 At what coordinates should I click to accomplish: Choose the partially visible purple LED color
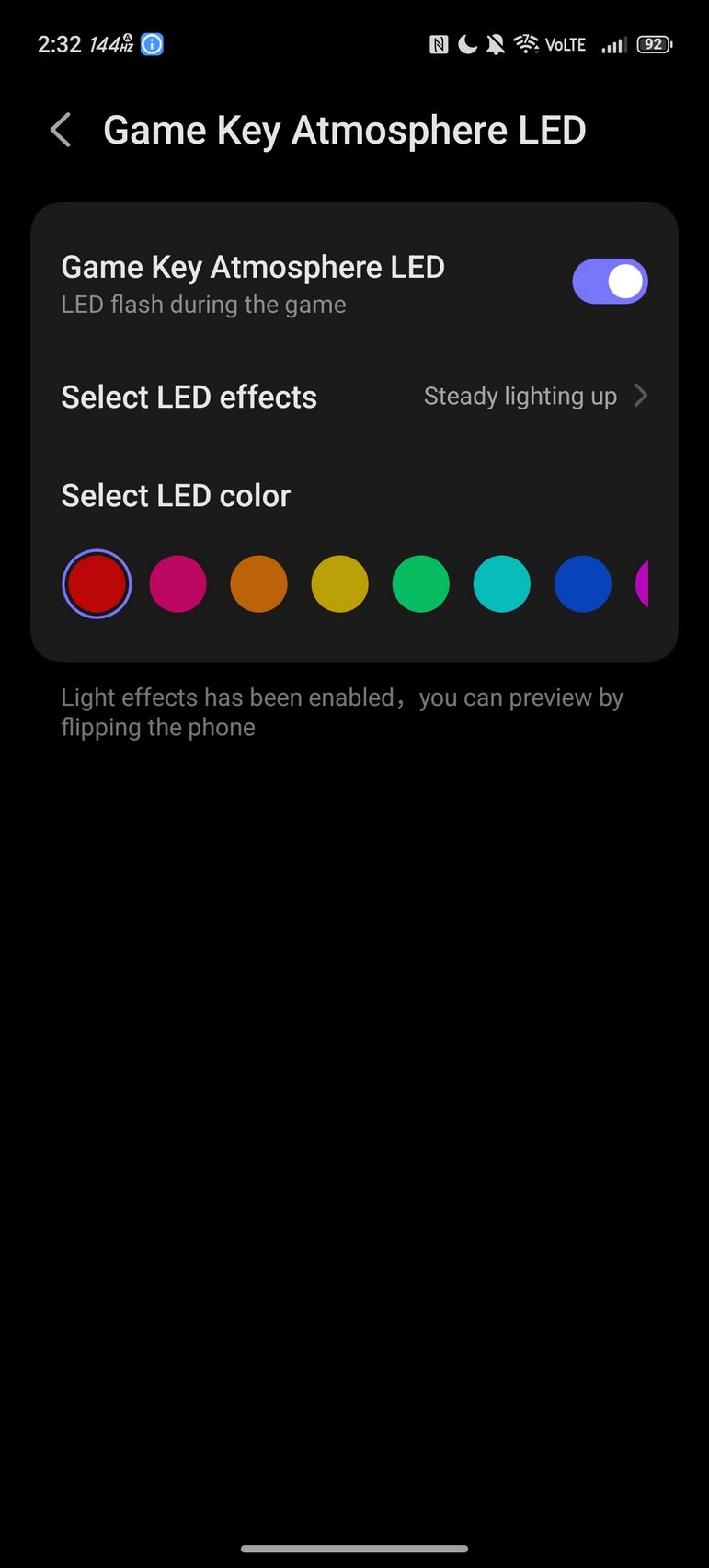[642, 583]
